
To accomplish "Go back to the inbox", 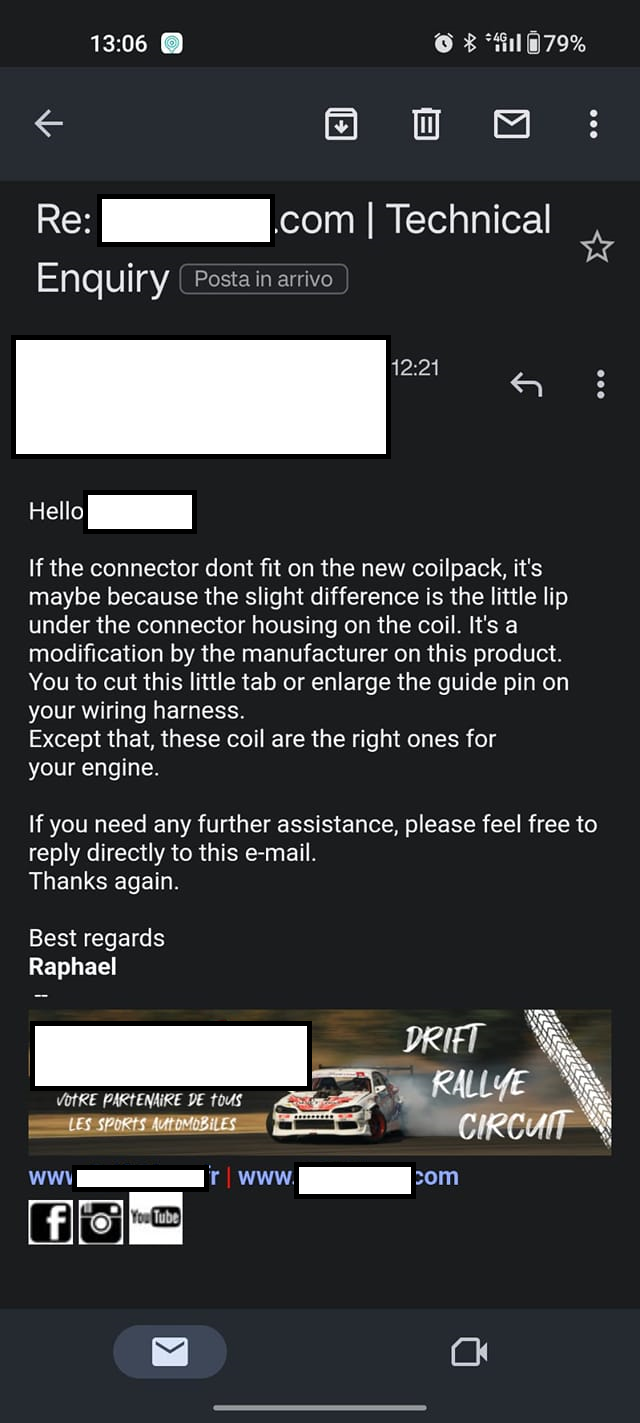I will coord(49,124).
